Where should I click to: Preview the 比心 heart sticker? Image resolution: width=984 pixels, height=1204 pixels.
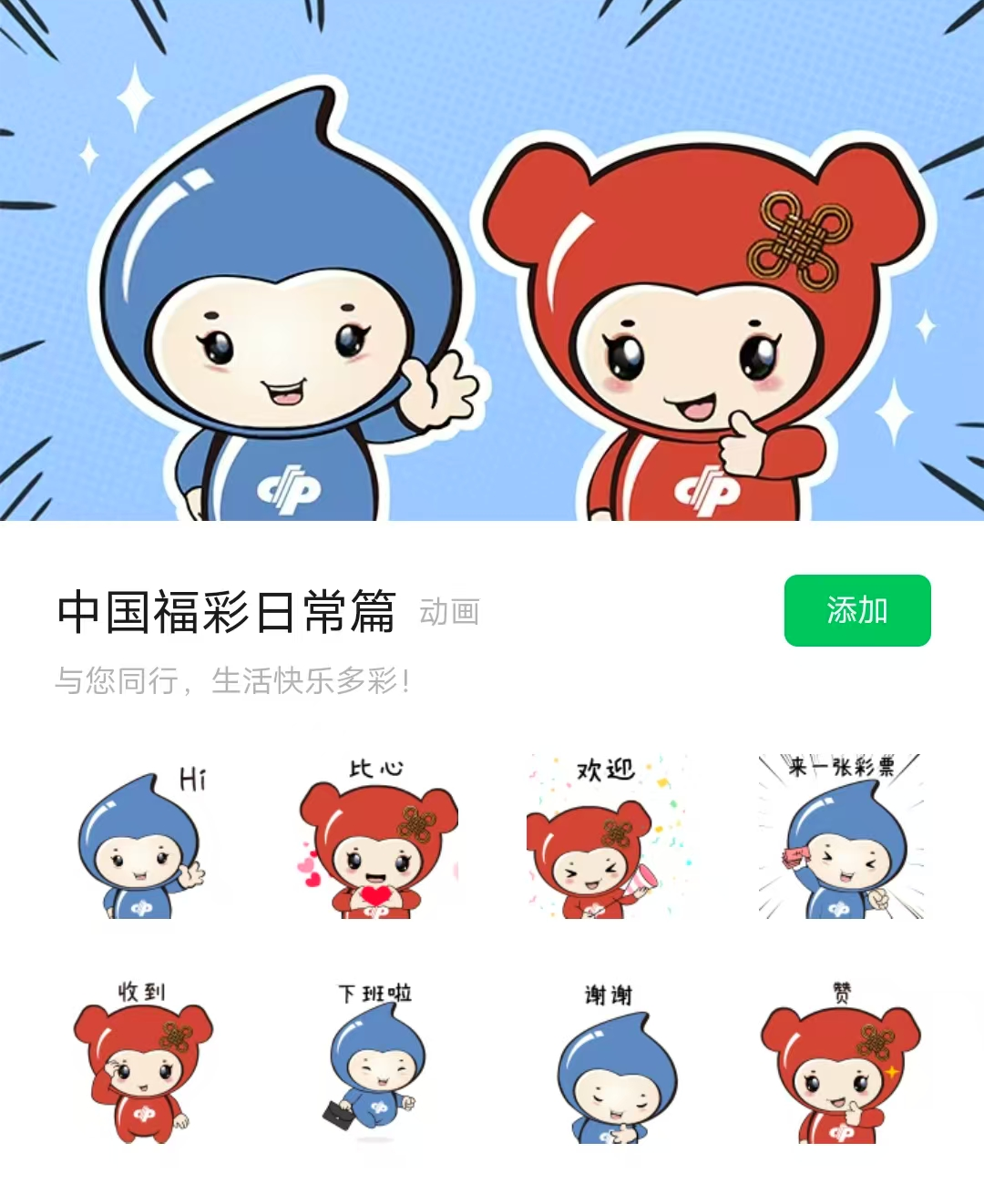376,838
